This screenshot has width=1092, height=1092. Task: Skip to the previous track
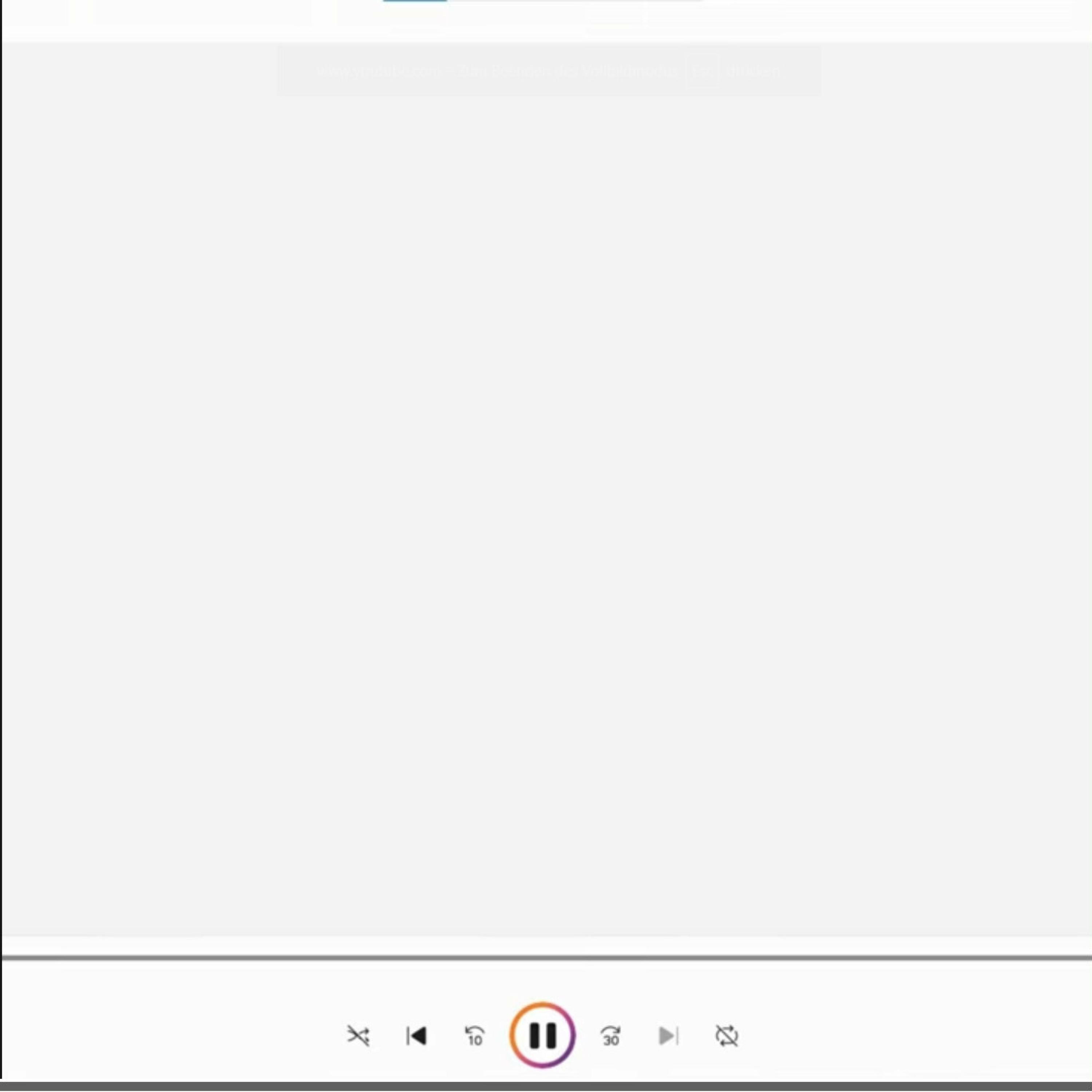(416, 1036)
